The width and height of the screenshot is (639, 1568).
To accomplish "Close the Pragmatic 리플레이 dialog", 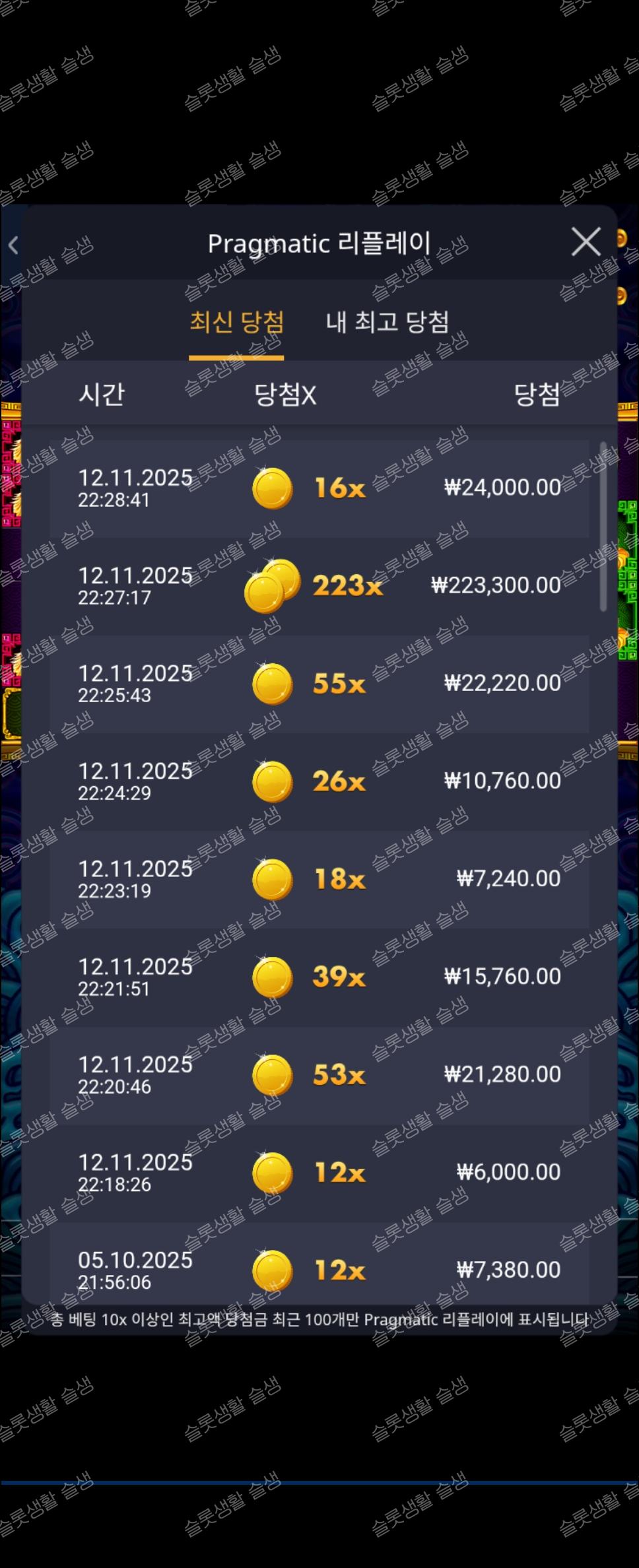I will click(586, 242).
